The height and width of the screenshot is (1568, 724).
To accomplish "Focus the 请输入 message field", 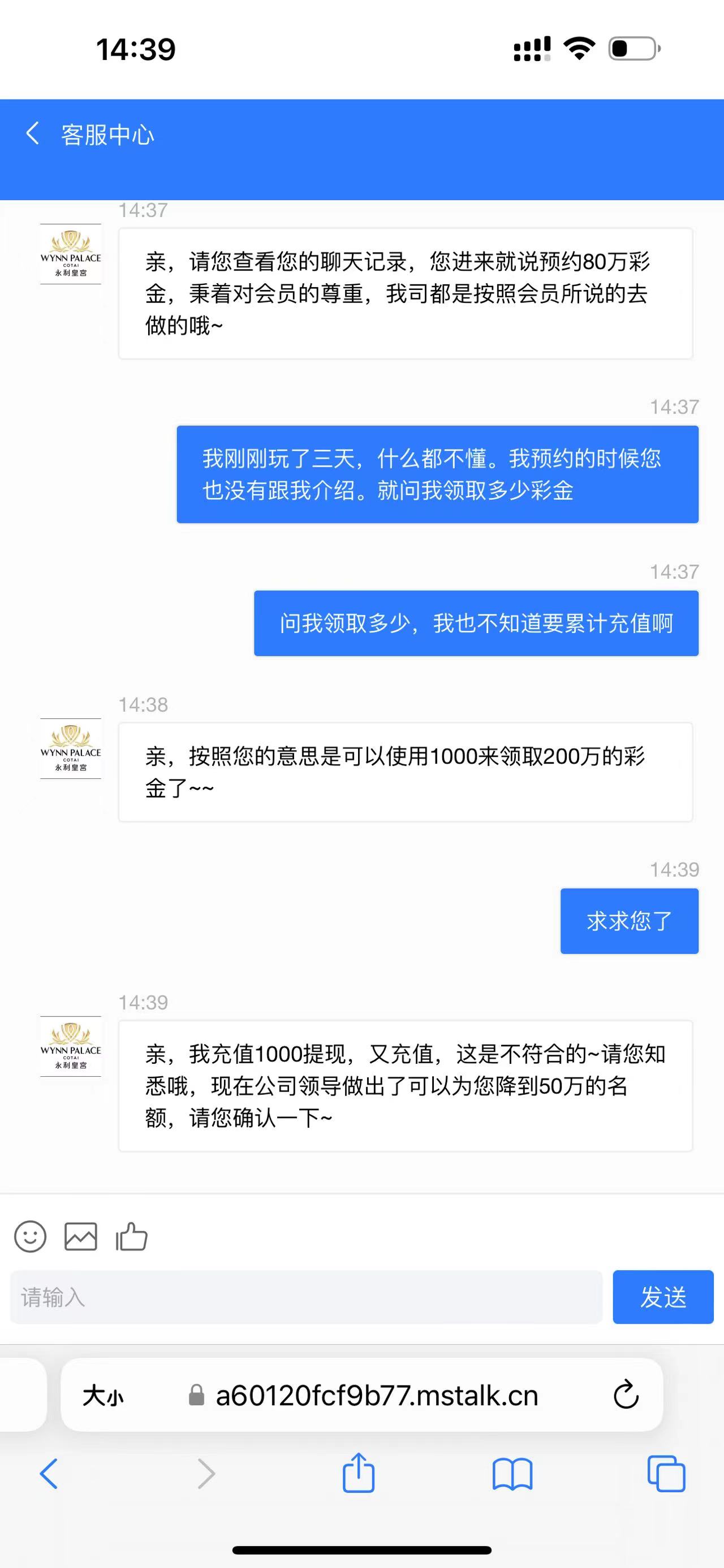I will click(306, 1297).
